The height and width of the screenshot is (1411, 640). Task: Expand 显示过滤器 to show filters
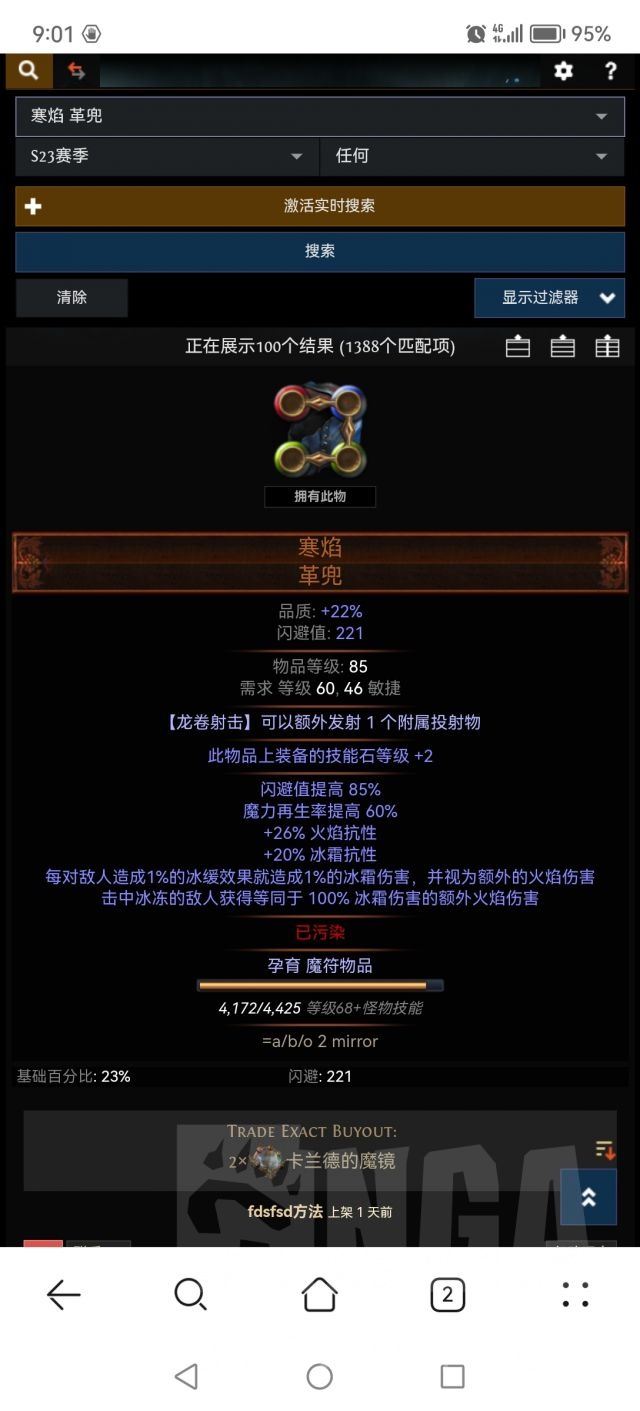pos(549,298)
